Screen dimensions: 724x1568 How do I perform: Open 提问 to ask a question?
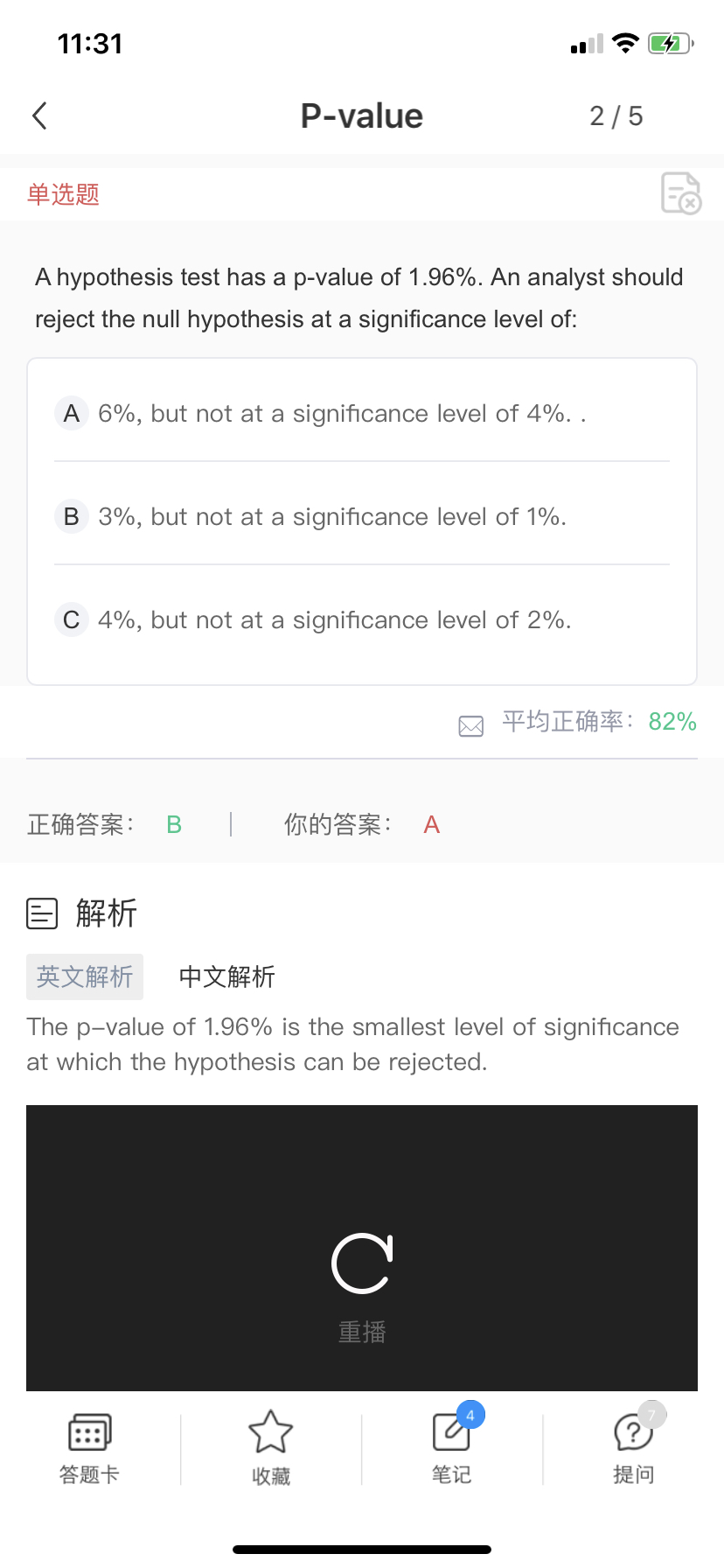[x=634, y=1449]
